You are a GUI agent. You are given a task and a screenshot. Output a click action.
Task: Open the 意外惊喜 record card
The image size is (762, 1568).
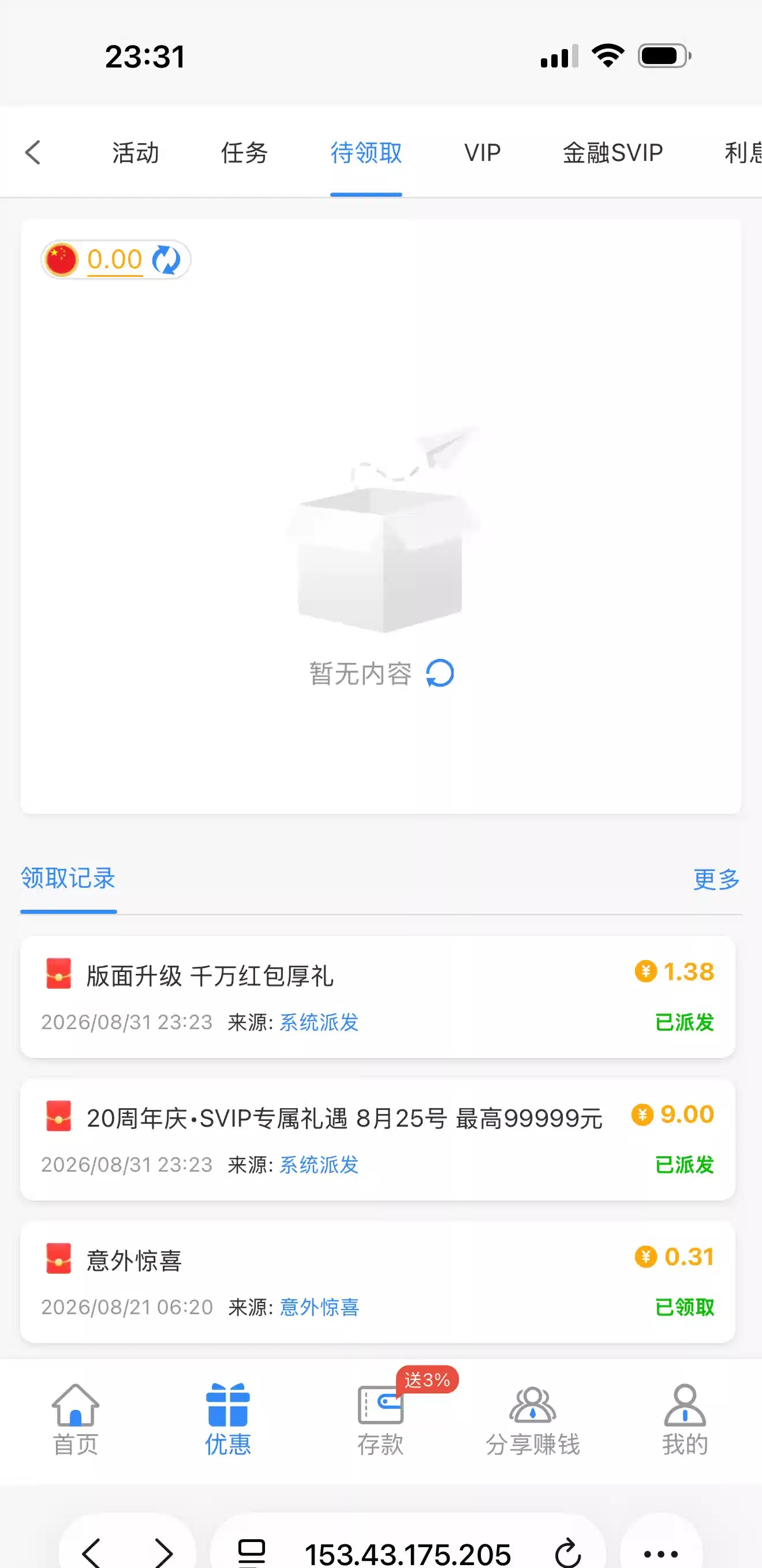pos(378,1281)
